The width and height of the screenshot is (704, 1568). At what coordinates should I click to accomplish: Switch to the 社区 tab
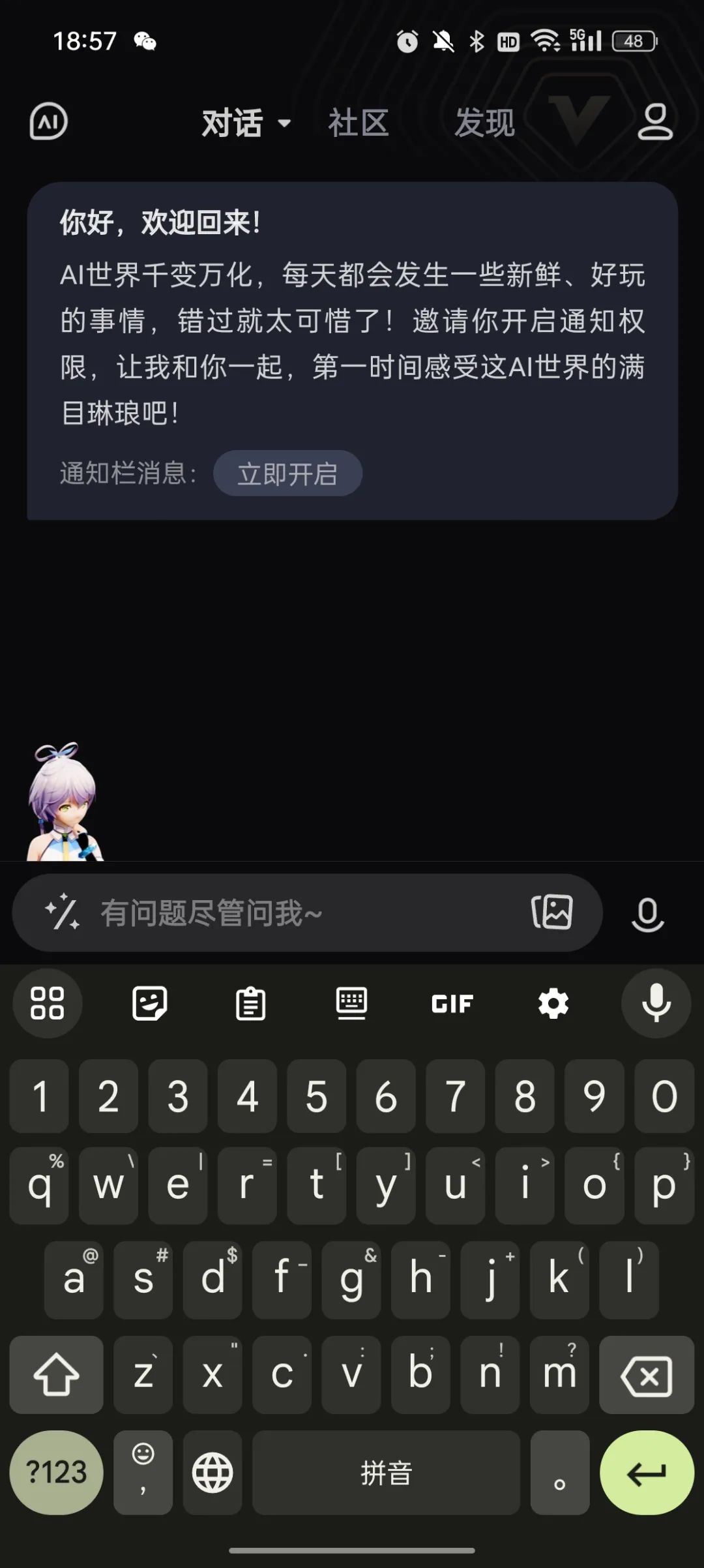pyautogui.click(x=358, y=123)
